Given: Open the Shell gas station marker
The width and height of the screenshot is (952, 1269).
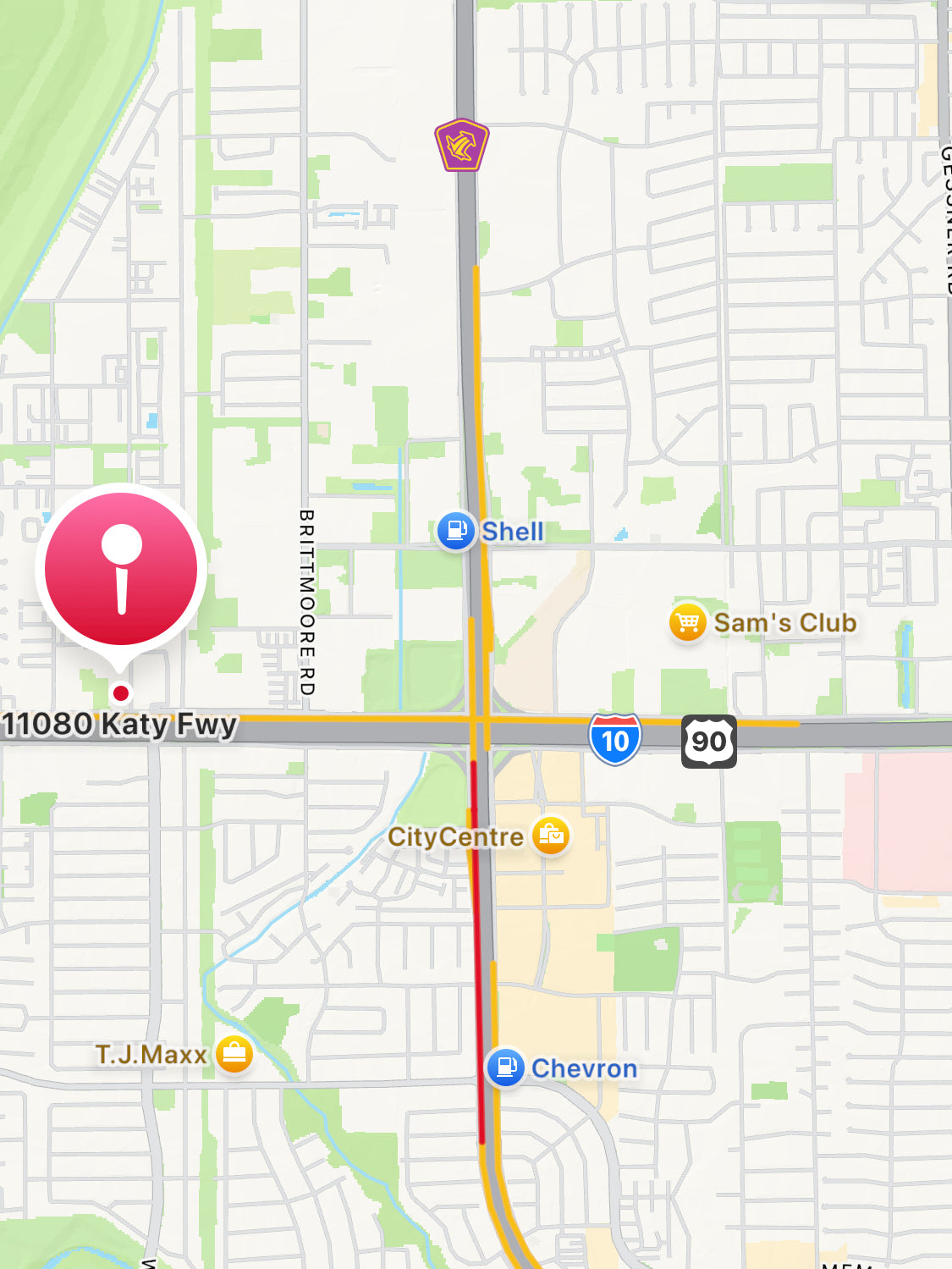Looking at the screenshot, I should coord(456,531).
